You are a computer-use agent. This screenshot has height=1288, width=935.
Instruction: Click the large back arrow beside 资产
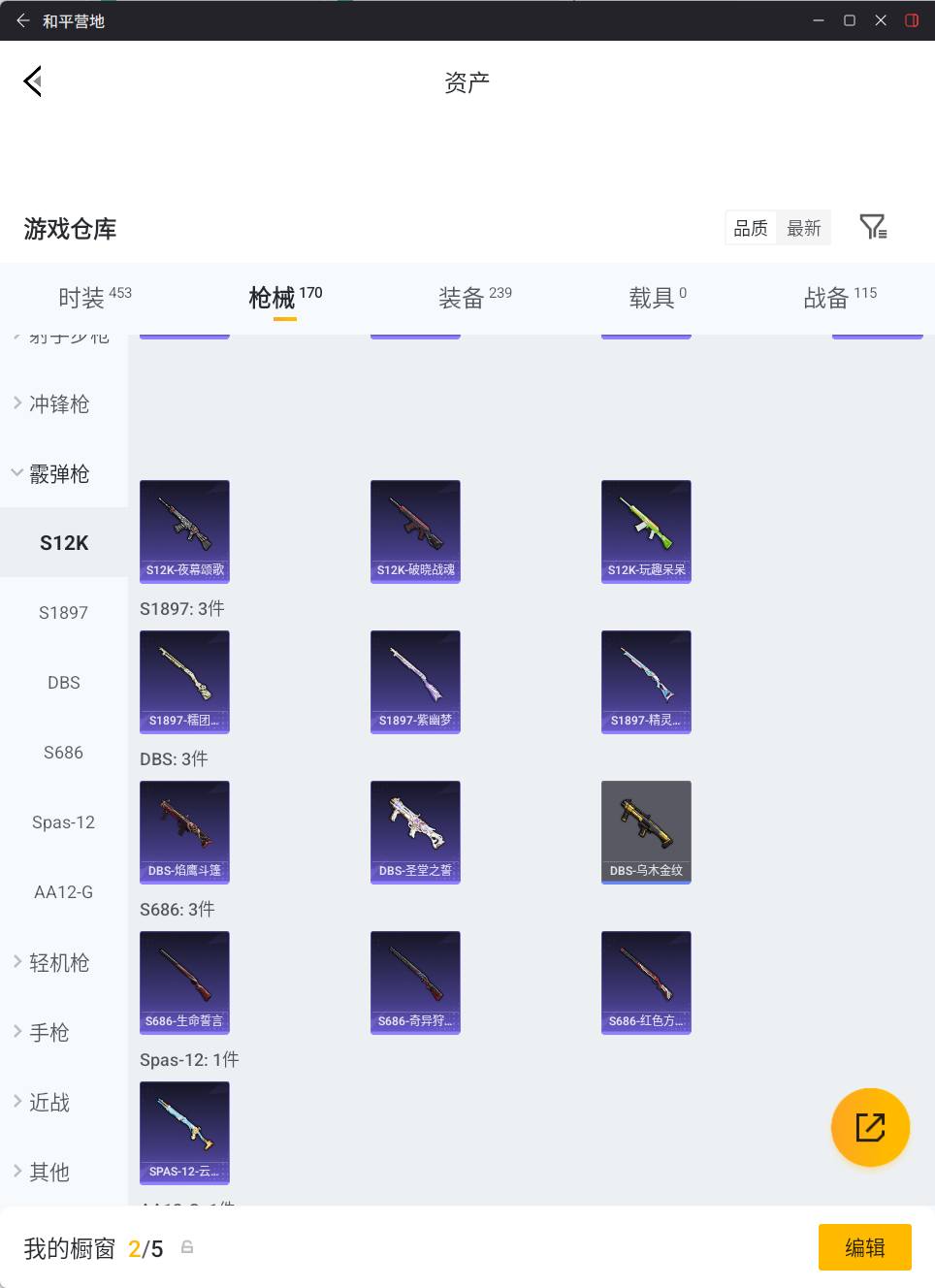[x=33, y=81]
